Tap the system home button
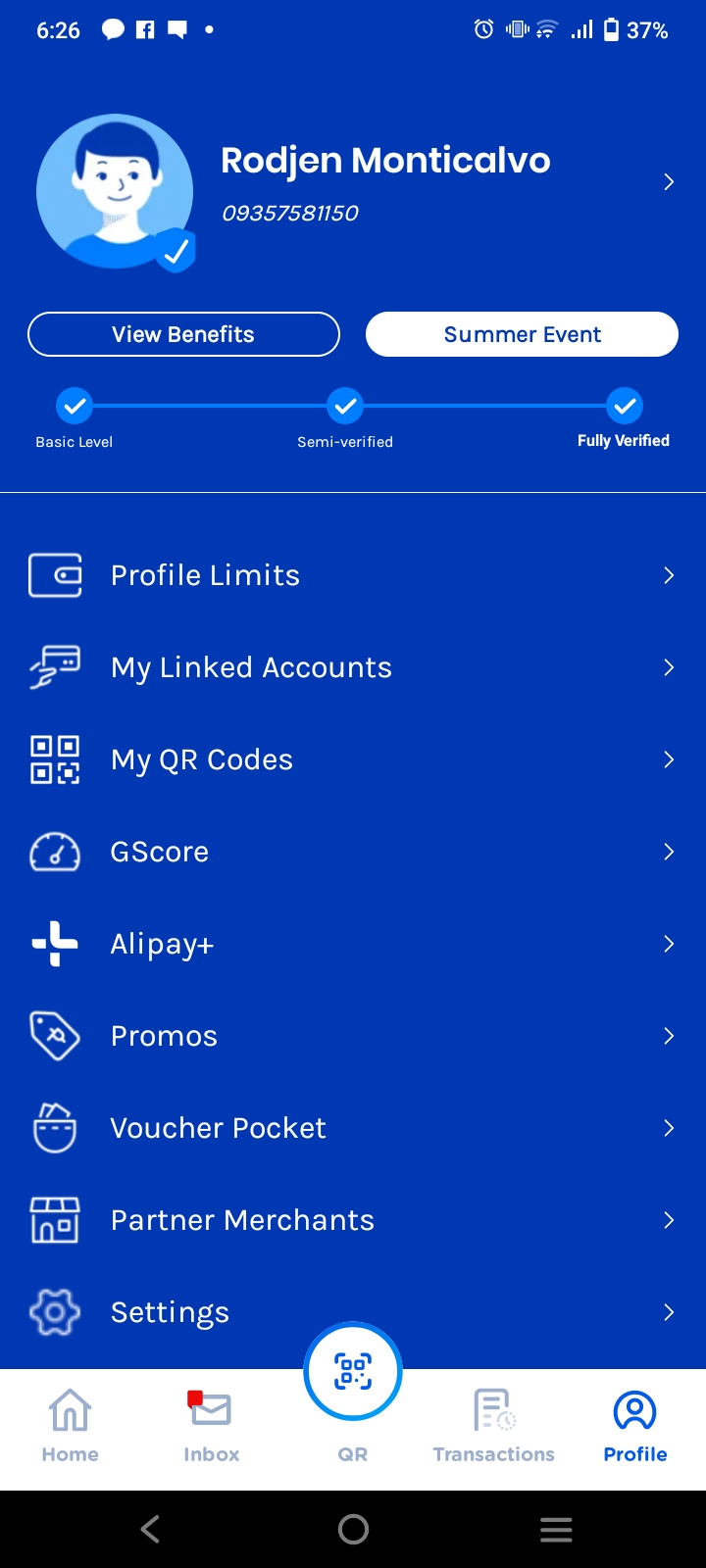This screenshot has width=706, height=1568. click(353, 1529)
